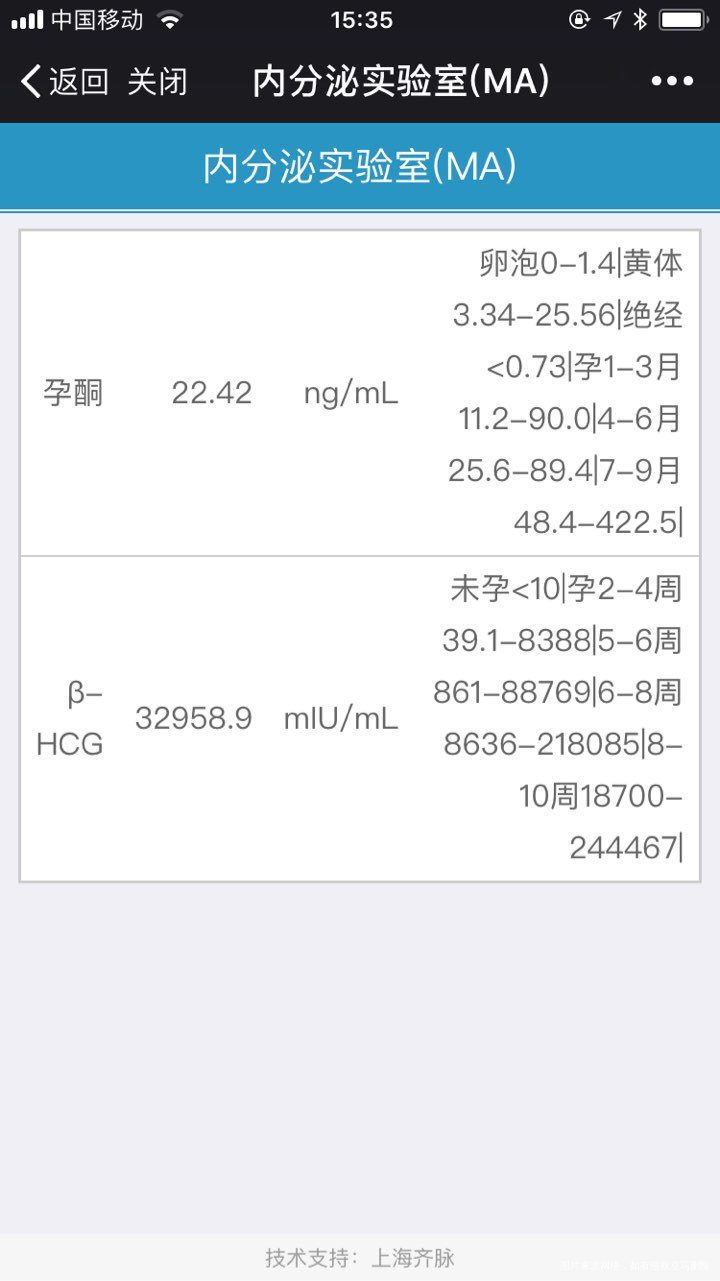This screenshot has width=720, height=1281.
Task: Select the 孕酮 test name cell
Action: pos(76,391)
